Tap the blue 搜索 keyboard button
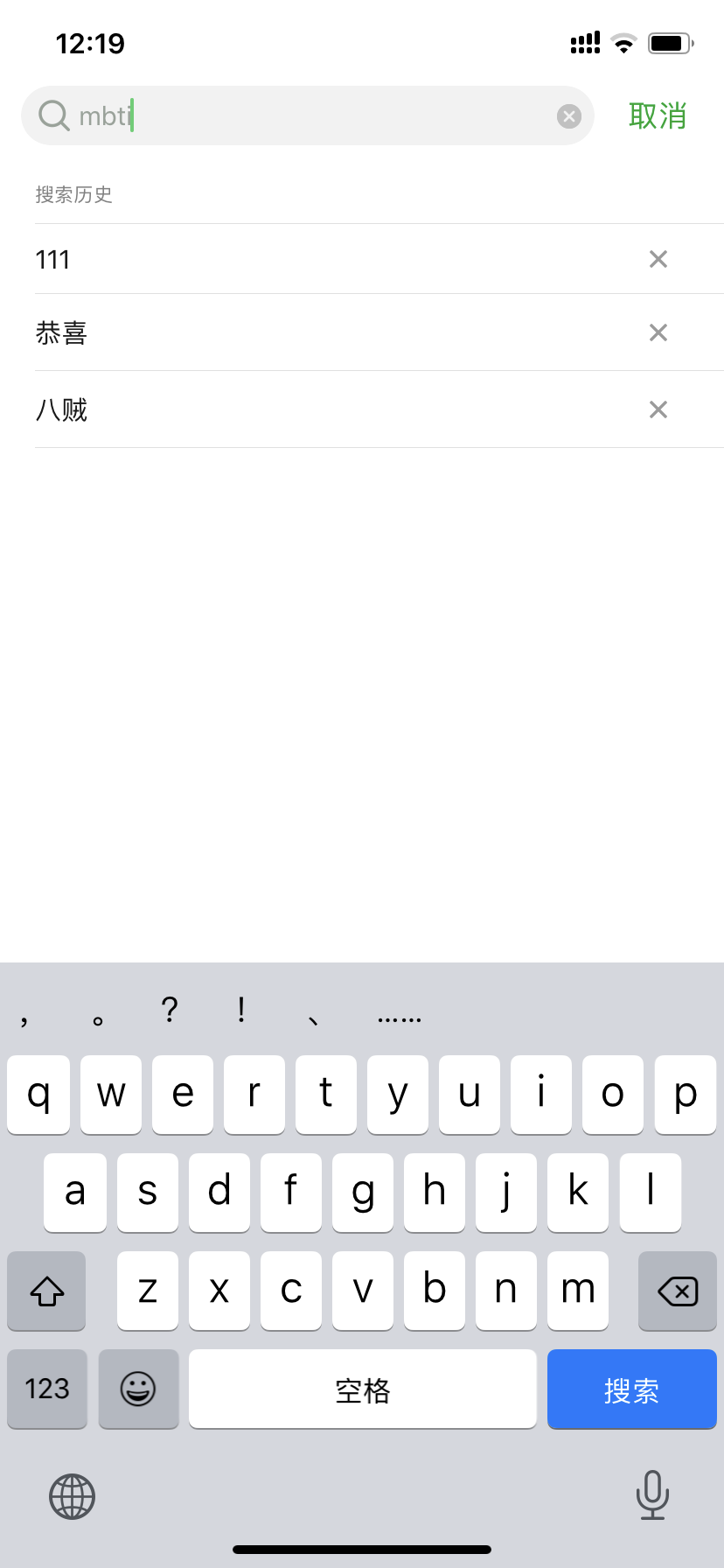This screenshot has height=1568, width=724. pos(631,1389)
